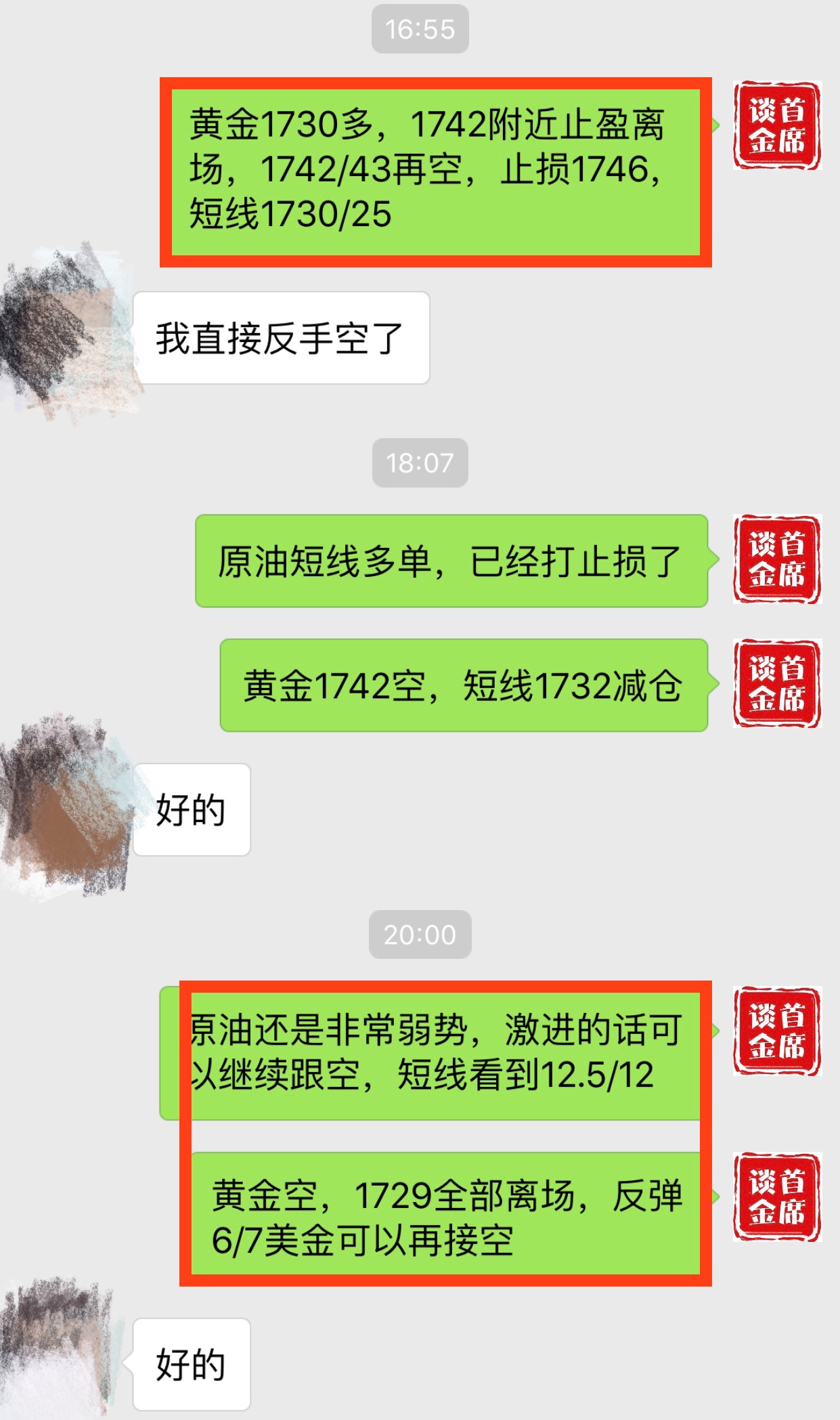Open contact avatar beside 我直接反手空了
The height and width of the screenshot is (1420, 840).
point(68,332)
